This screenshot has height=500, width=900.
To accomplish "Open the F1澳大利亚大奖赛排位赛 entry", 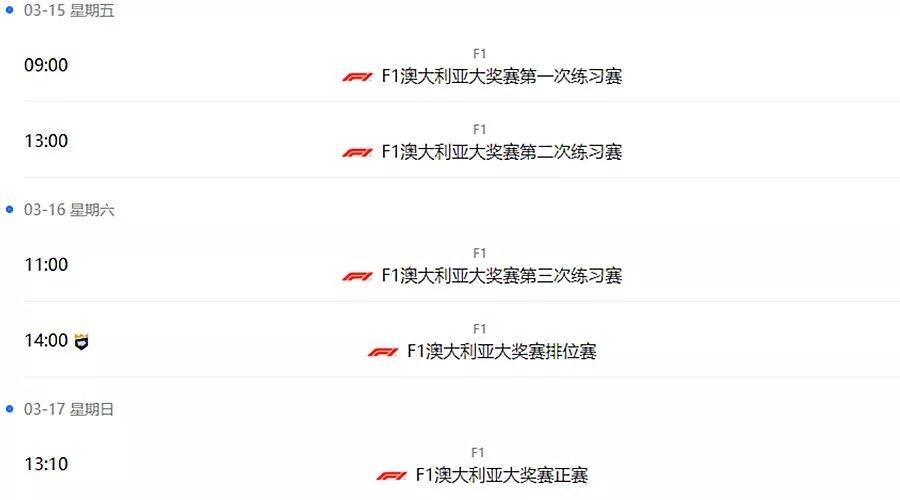I will 501,351.
